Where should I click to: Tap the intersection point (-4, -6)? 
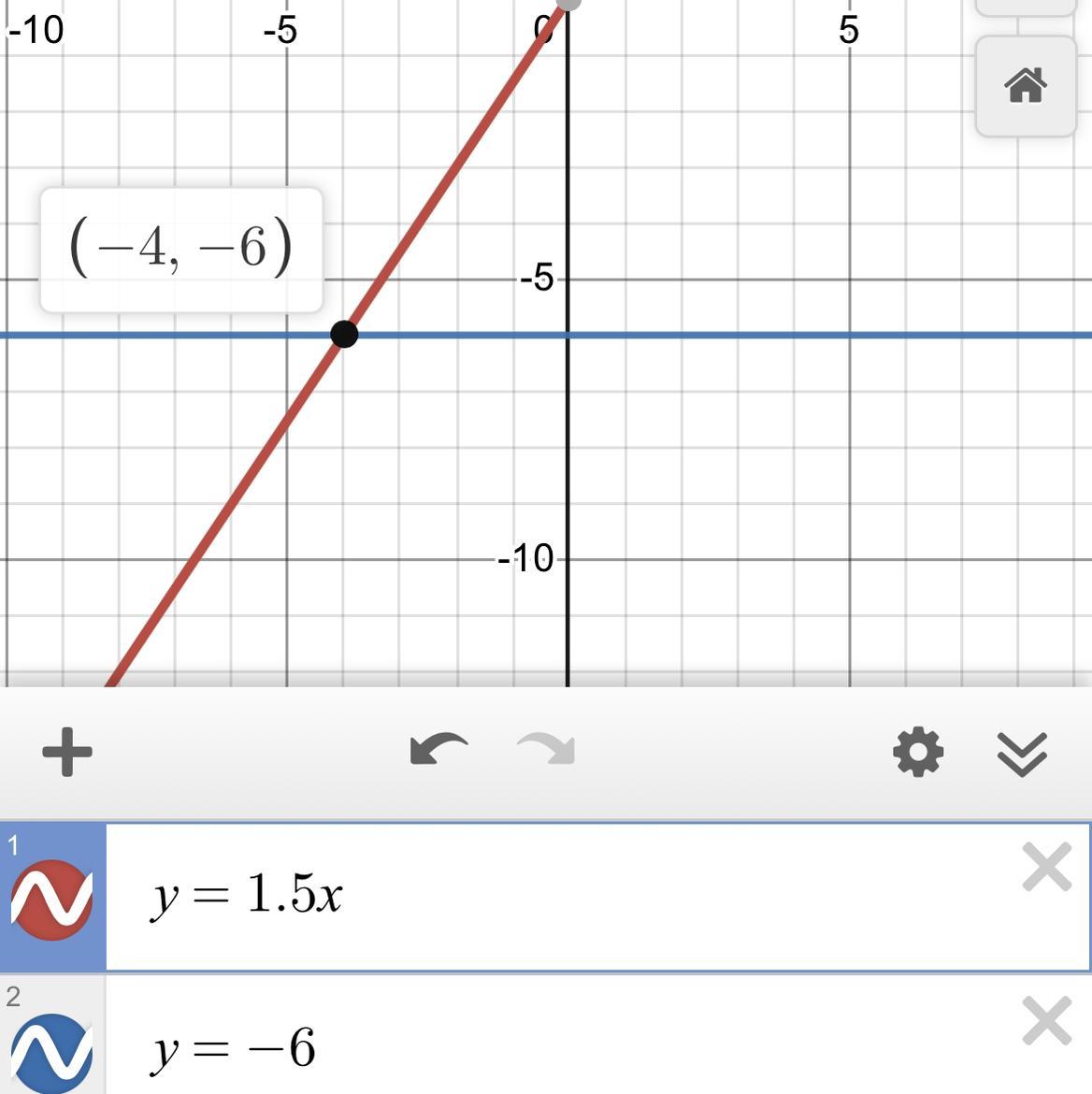344,334
